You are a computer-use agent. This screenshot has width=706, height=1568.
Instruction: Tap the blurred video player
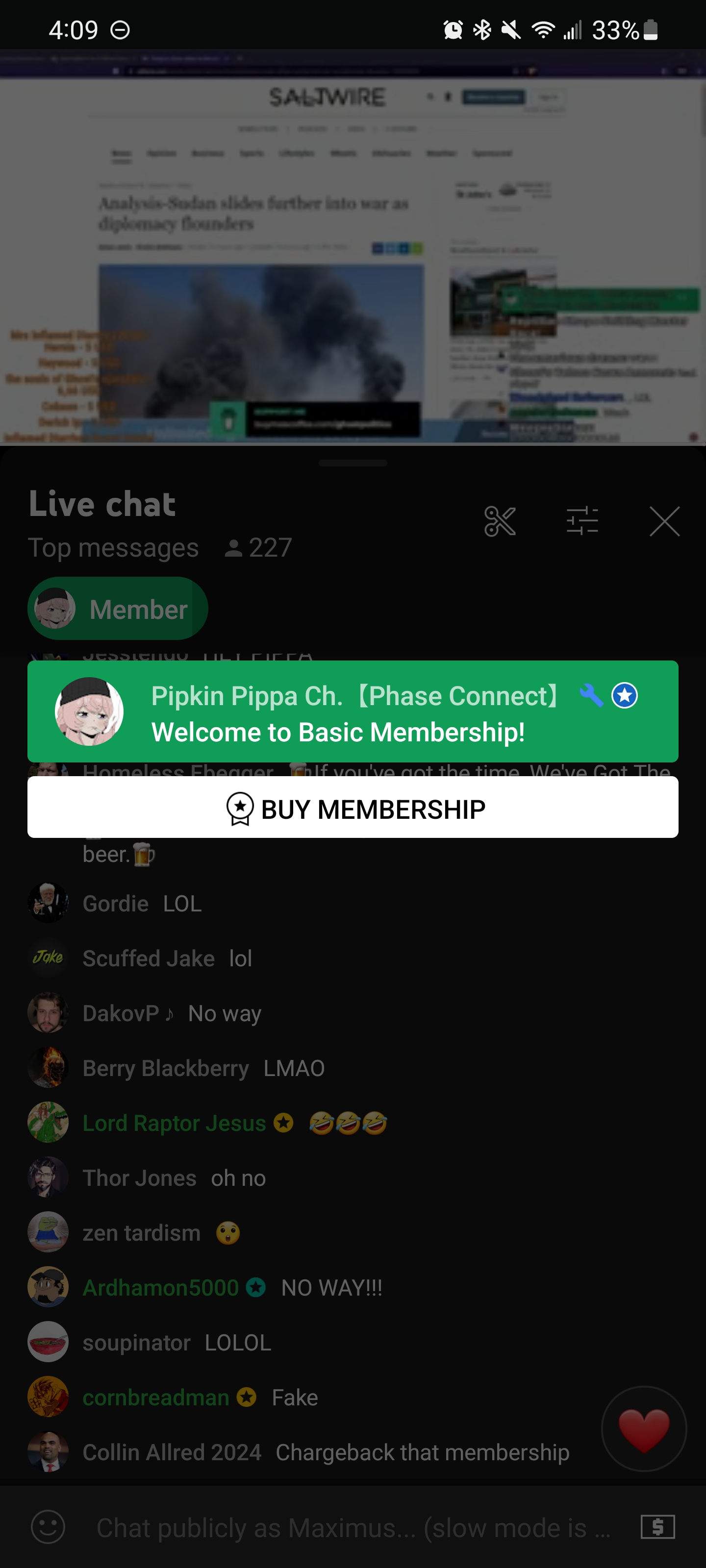353,246
